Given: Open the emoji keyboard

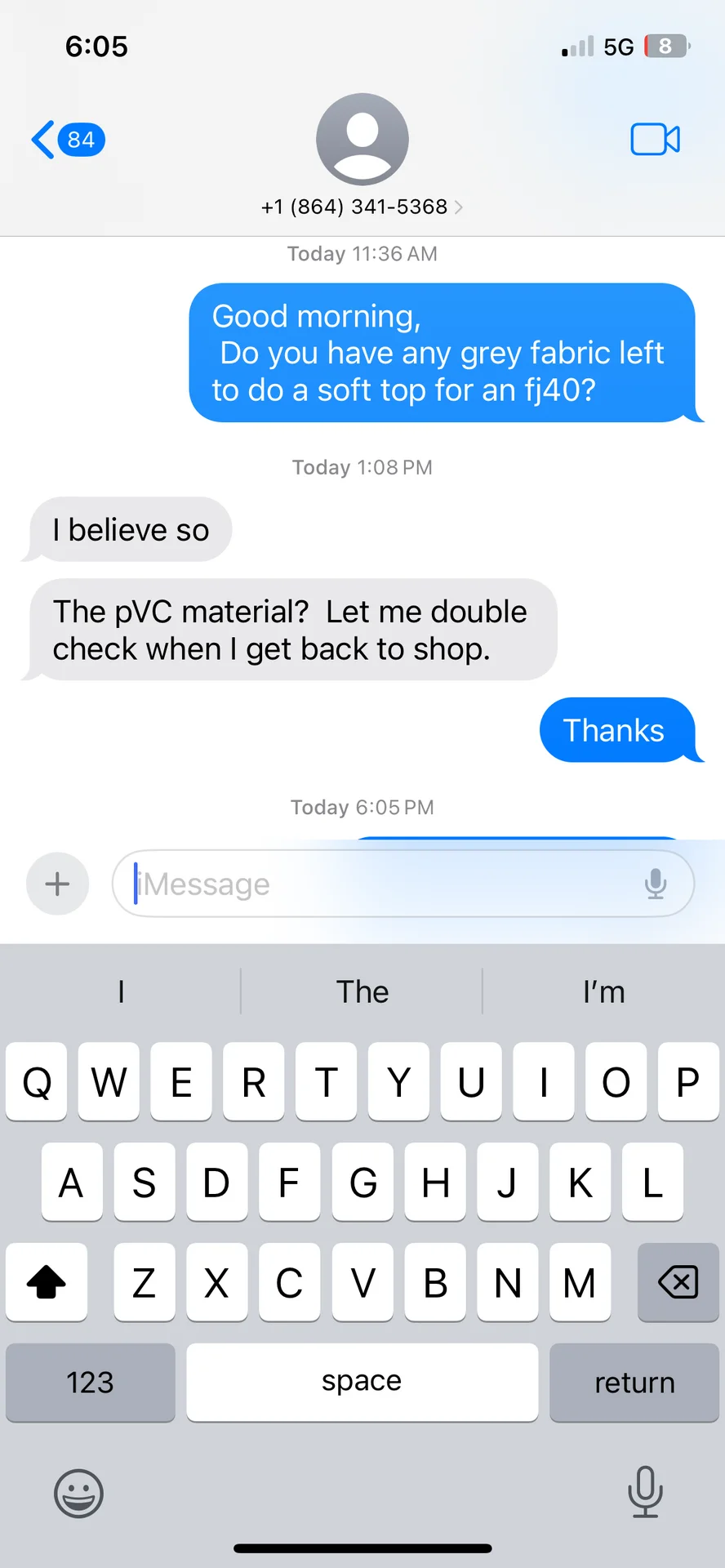Looking at the screenshot, I should [x=78, y=1494].
